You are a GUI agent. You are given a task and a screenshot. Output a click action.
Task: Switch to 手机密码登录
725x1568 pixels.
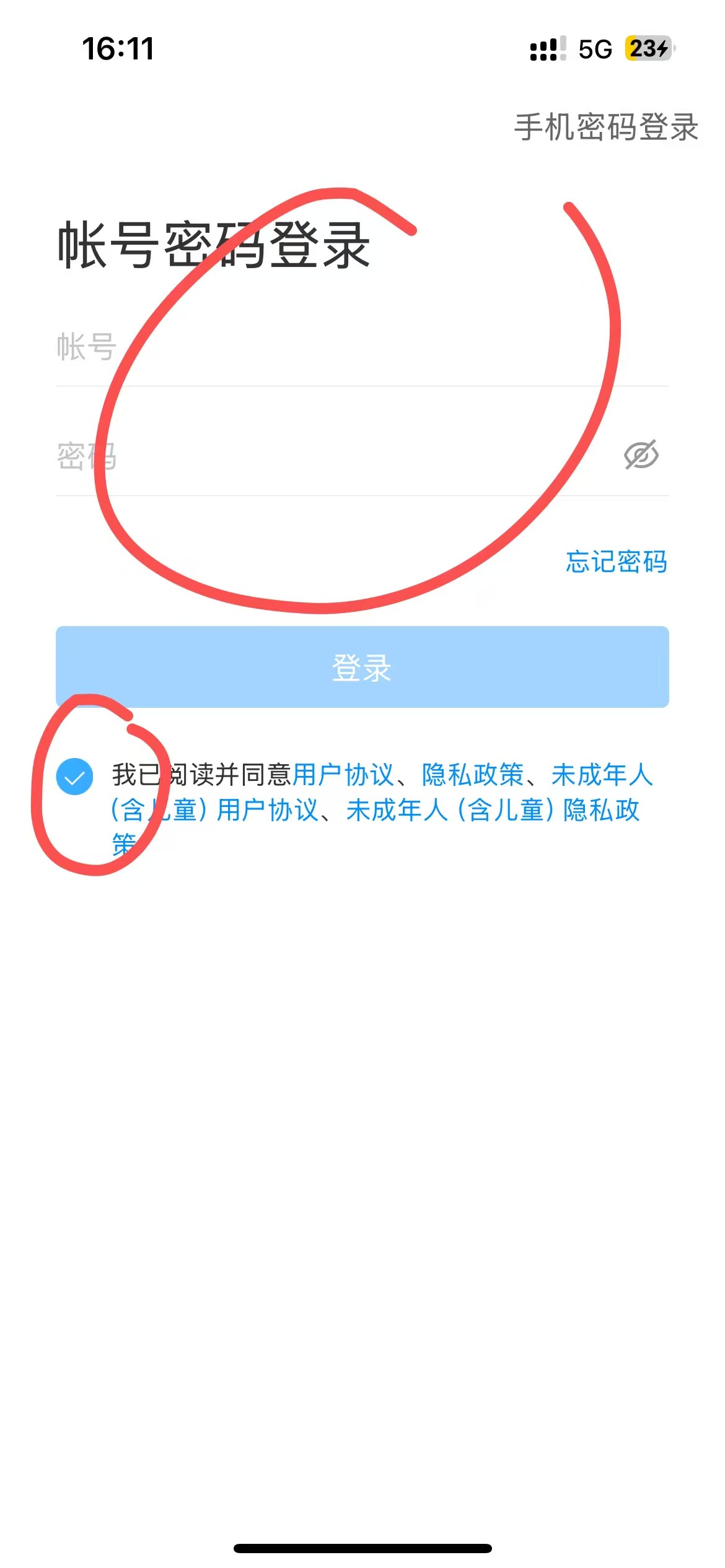(606, 127)
